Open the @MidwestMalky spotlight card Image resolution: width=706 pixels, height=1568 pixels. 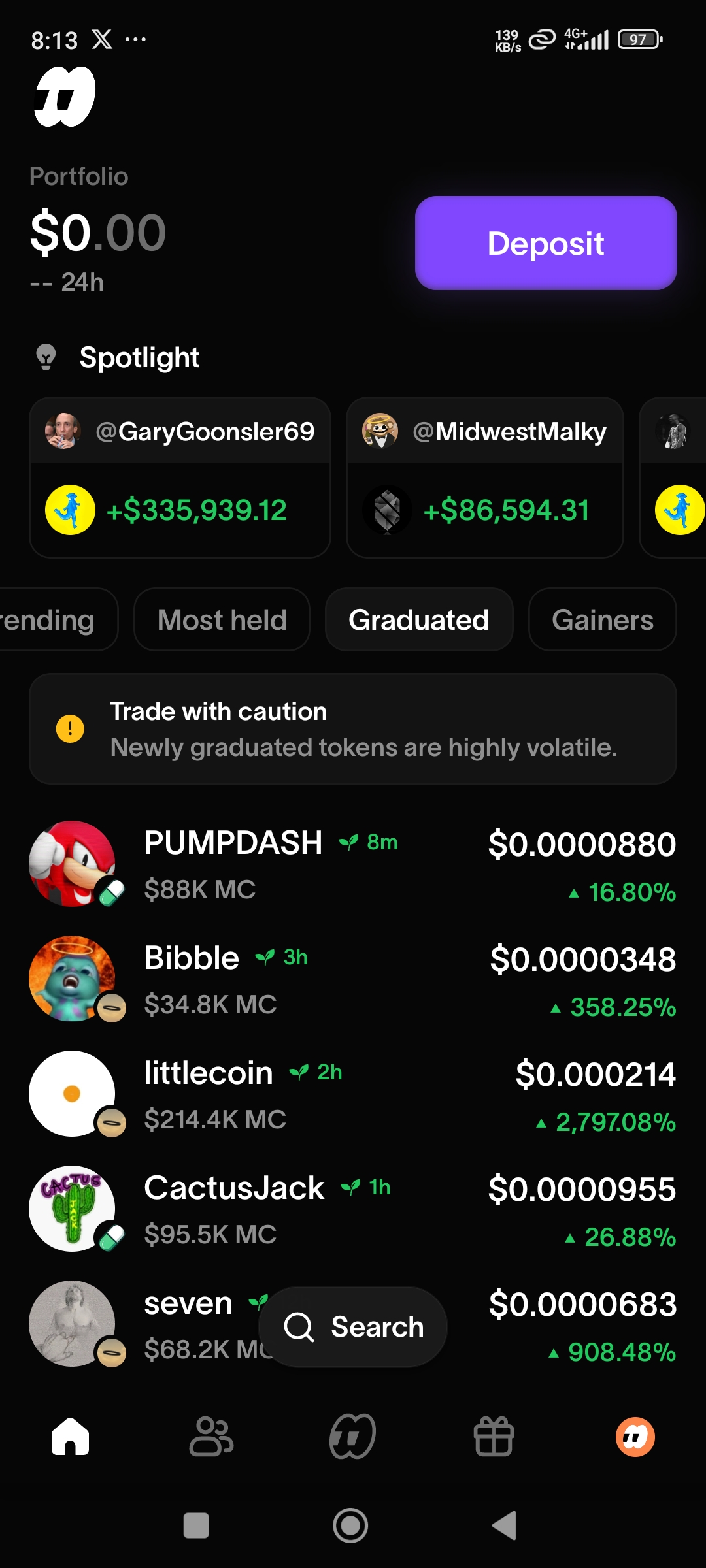point(484,477)
